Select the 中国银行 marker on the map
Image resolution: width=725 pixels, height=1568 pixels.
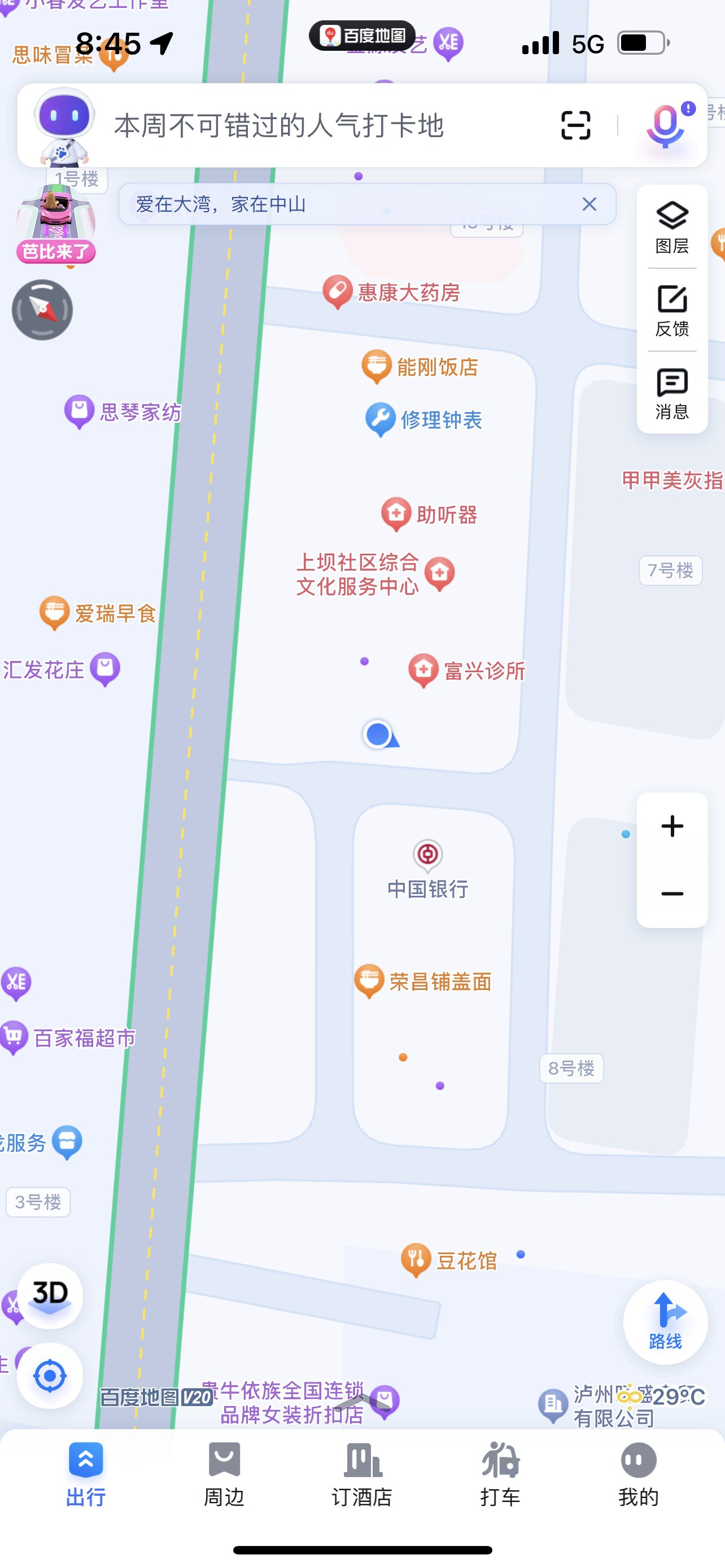[x=427, y=855]
